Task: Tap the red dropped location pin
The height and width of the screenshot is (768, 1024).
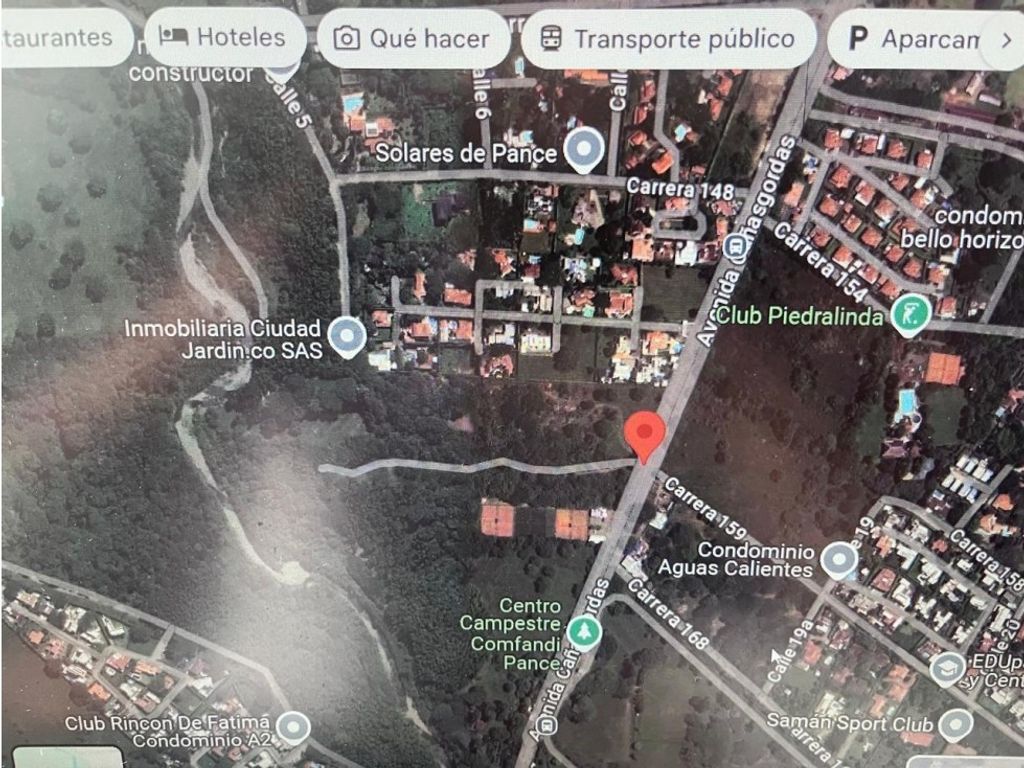Action: point(645,435)
